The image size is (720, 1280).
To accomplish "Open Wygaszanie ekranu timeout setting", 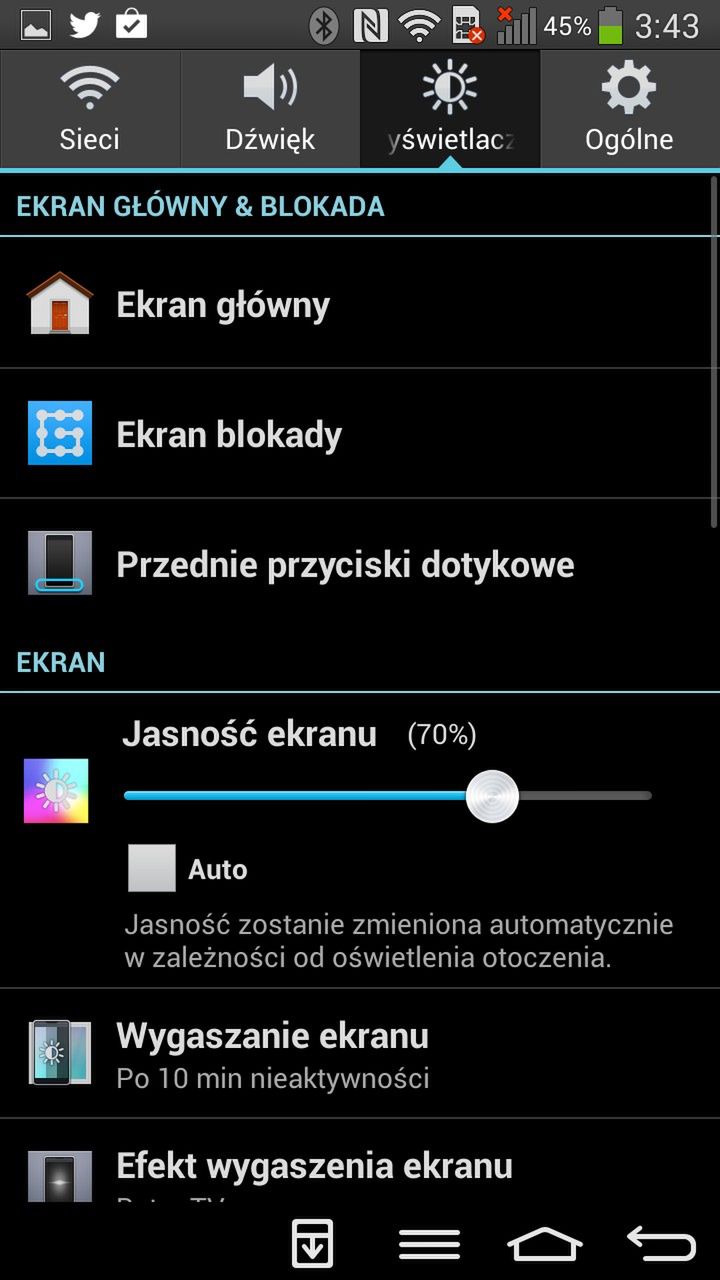I will (360, 1054).
